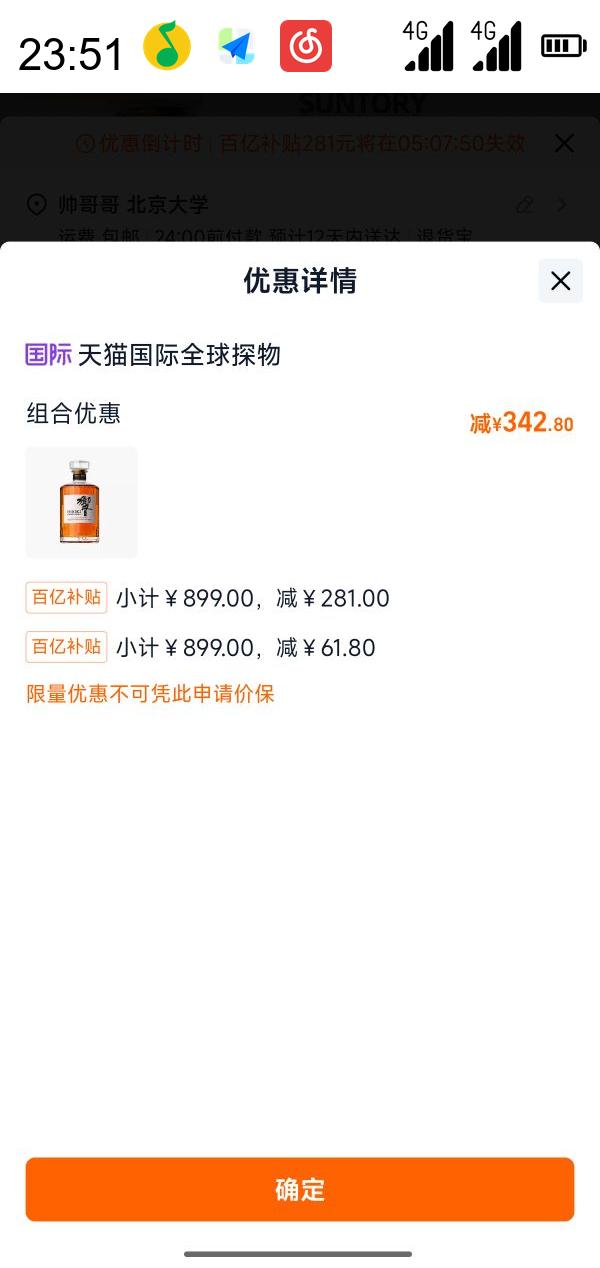Confirm with the orange 确定 button
Screen dimensions: 600x1268
[300, 1189]
